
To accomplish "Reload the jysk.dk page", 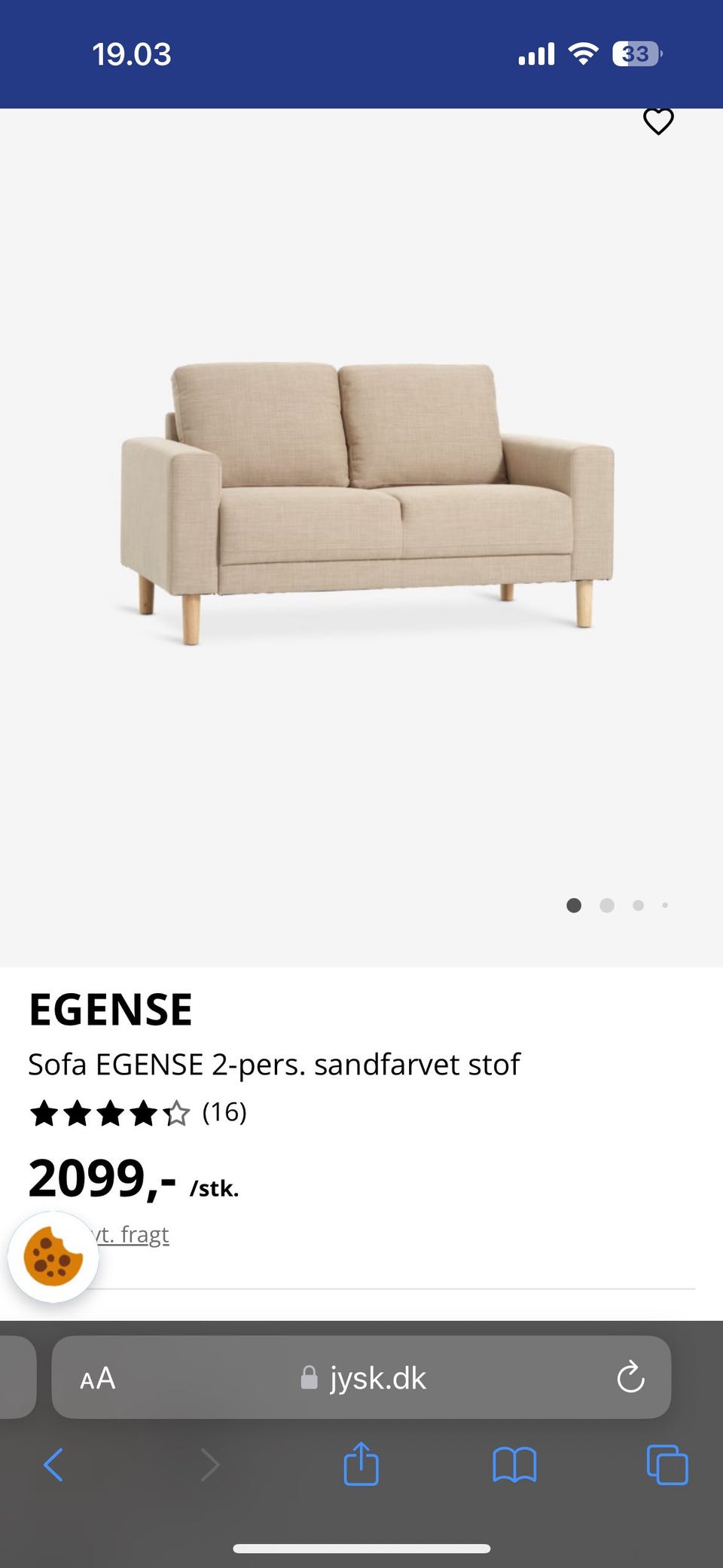I will click(x=630, y=1377).
